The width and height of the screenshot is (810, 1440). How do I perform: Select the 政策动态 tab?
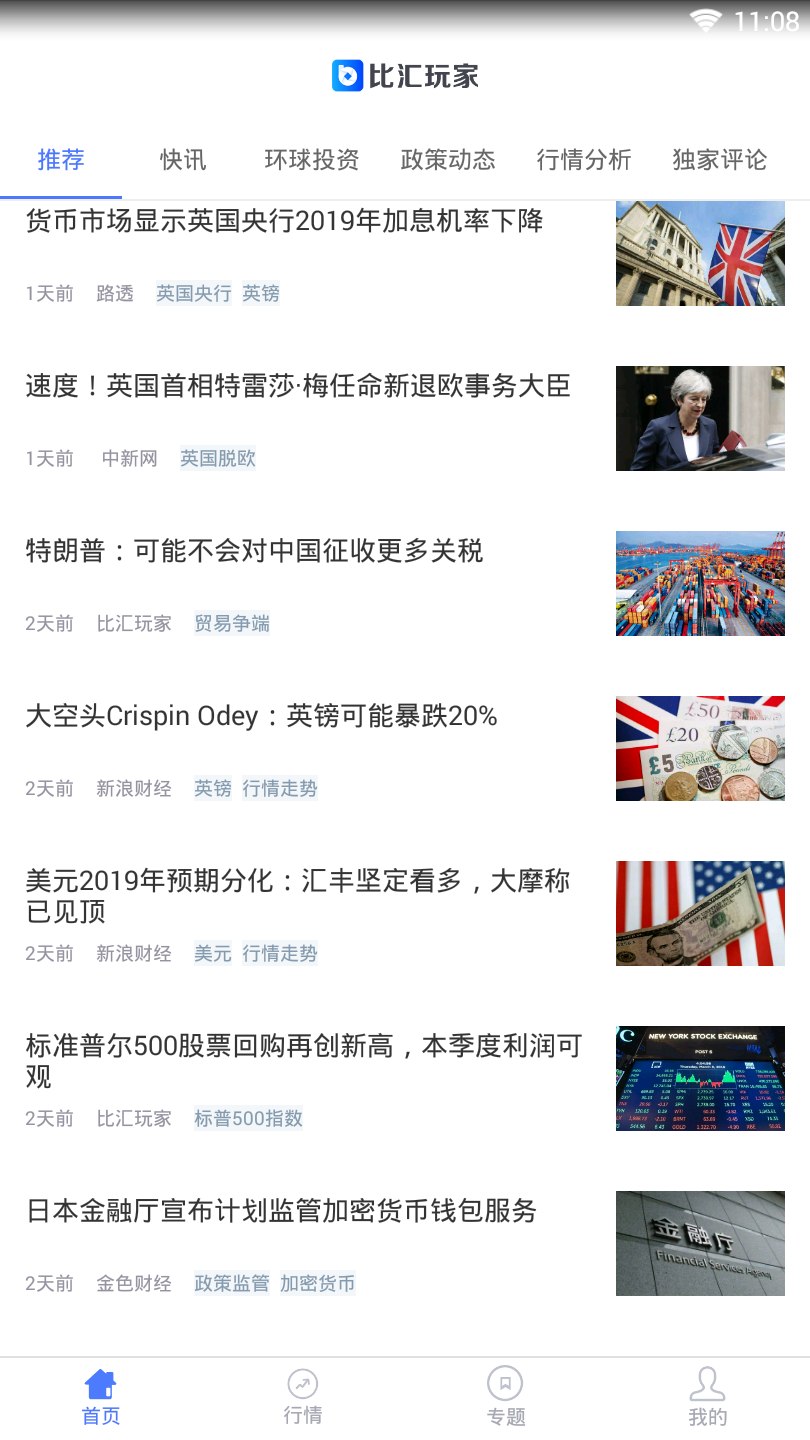pyautogui.click(x=448, y=160)
